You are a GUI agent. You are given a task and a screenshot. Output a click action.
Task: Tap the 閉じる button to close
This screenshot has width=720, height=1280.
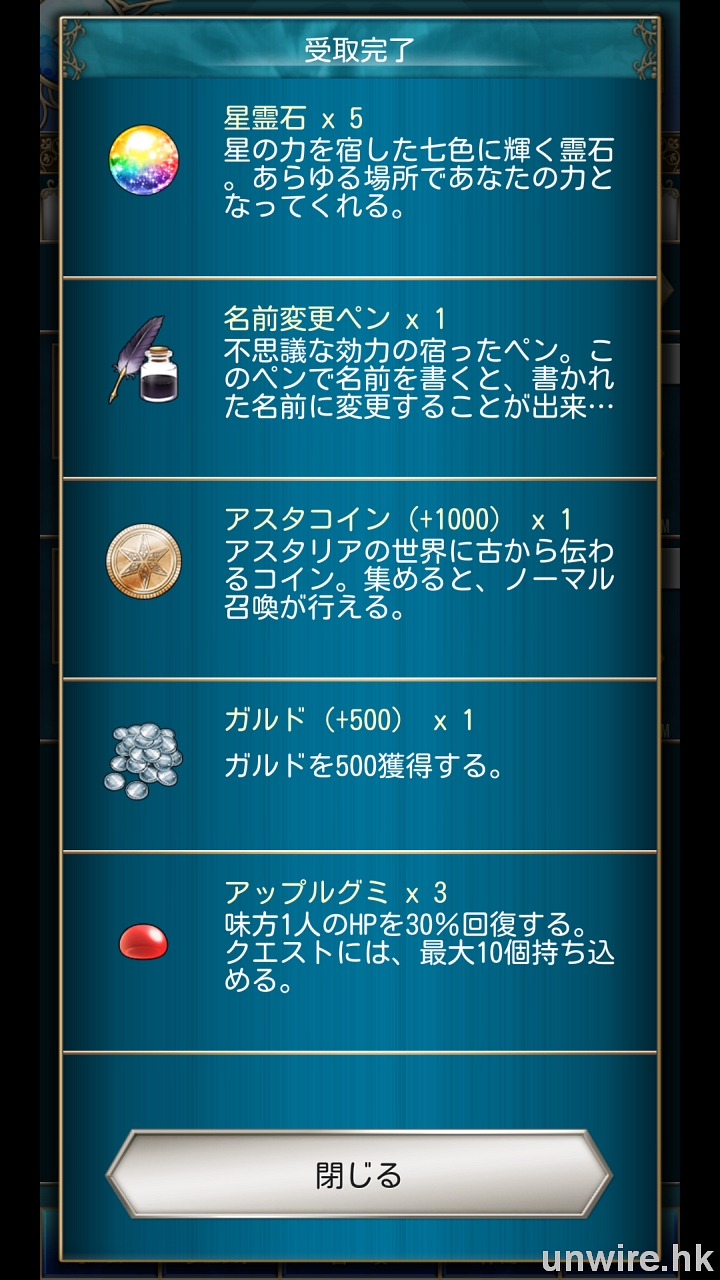(x=359, y=1173)
